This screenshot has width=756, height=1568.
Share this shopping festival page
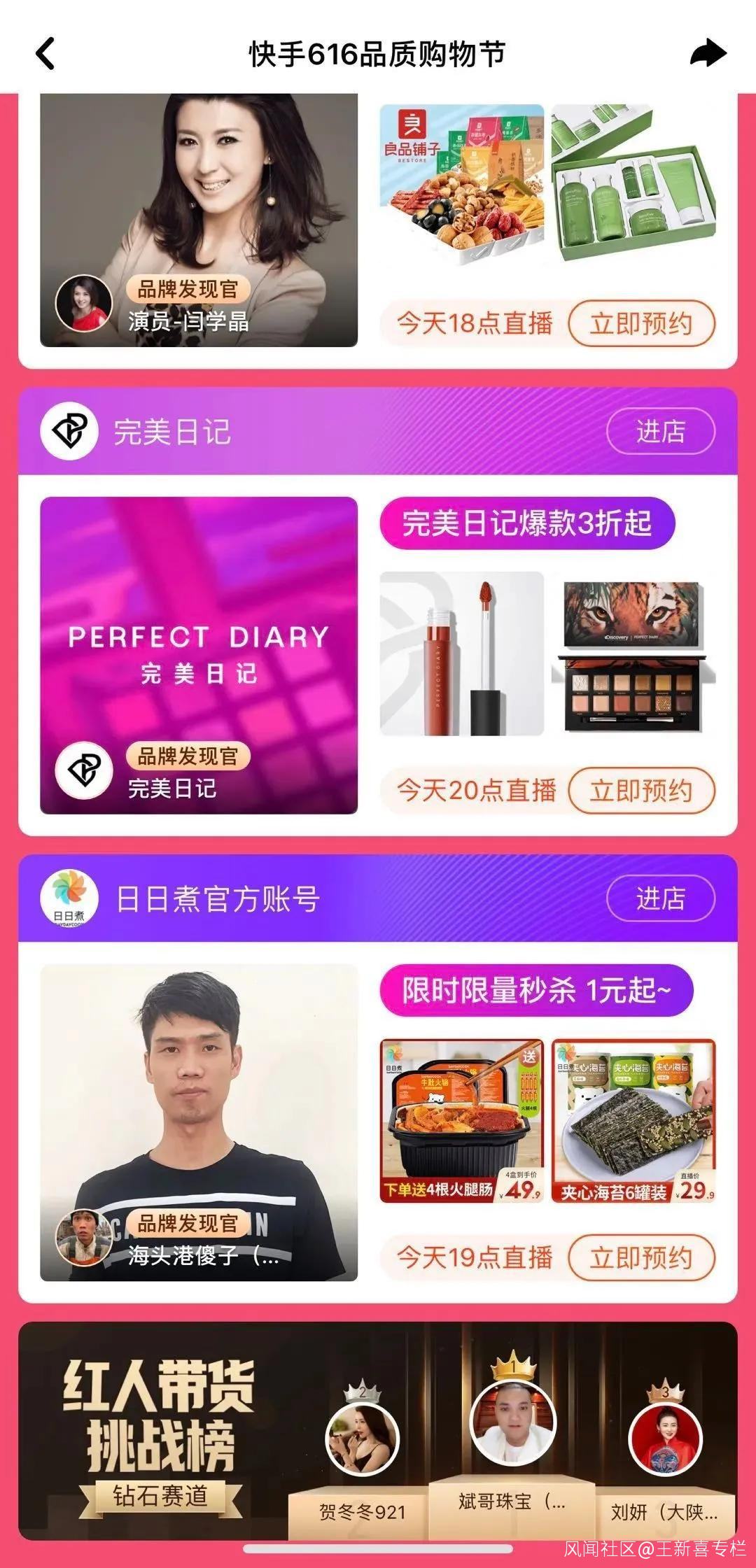tap(707, 54)
